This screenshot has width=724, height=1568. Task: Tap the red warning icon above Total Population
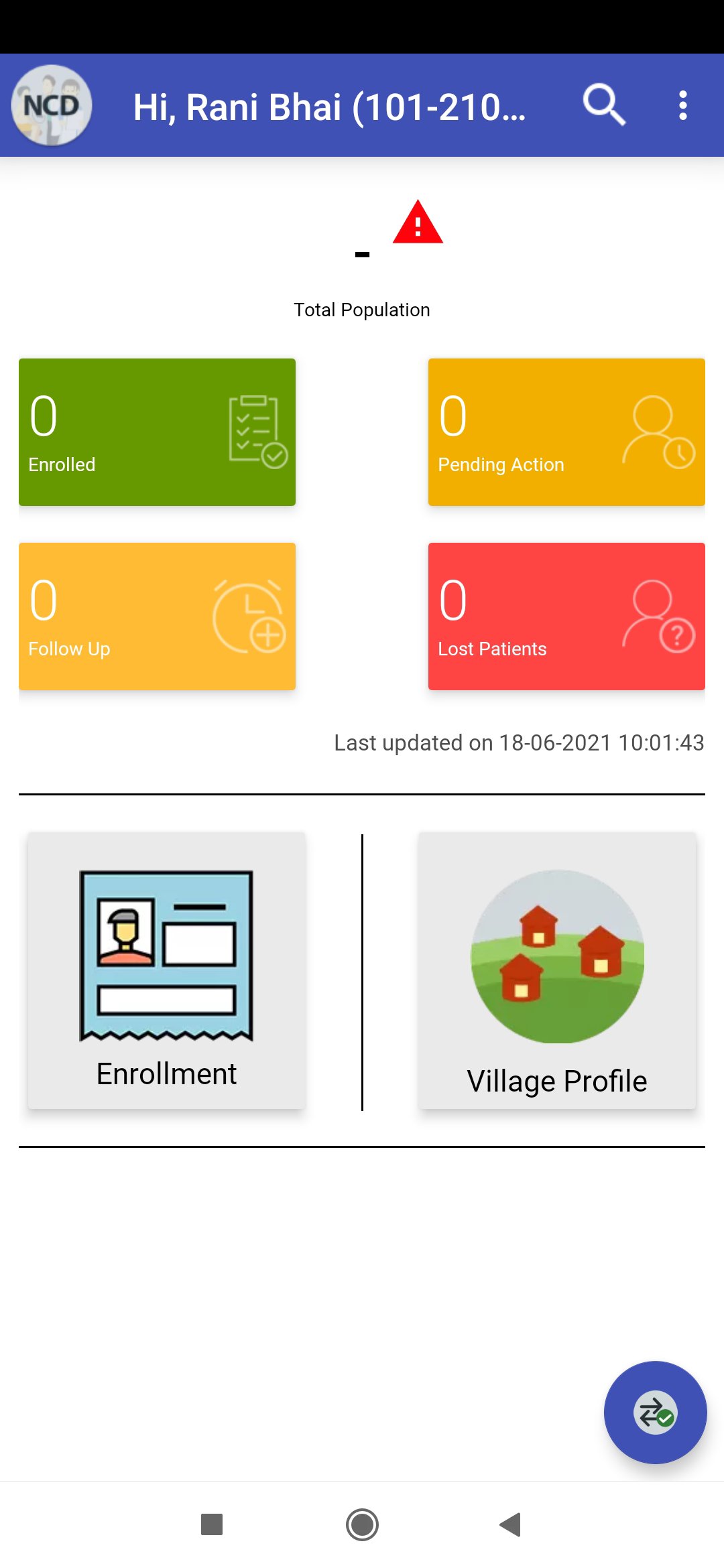[x=418, y=223]
